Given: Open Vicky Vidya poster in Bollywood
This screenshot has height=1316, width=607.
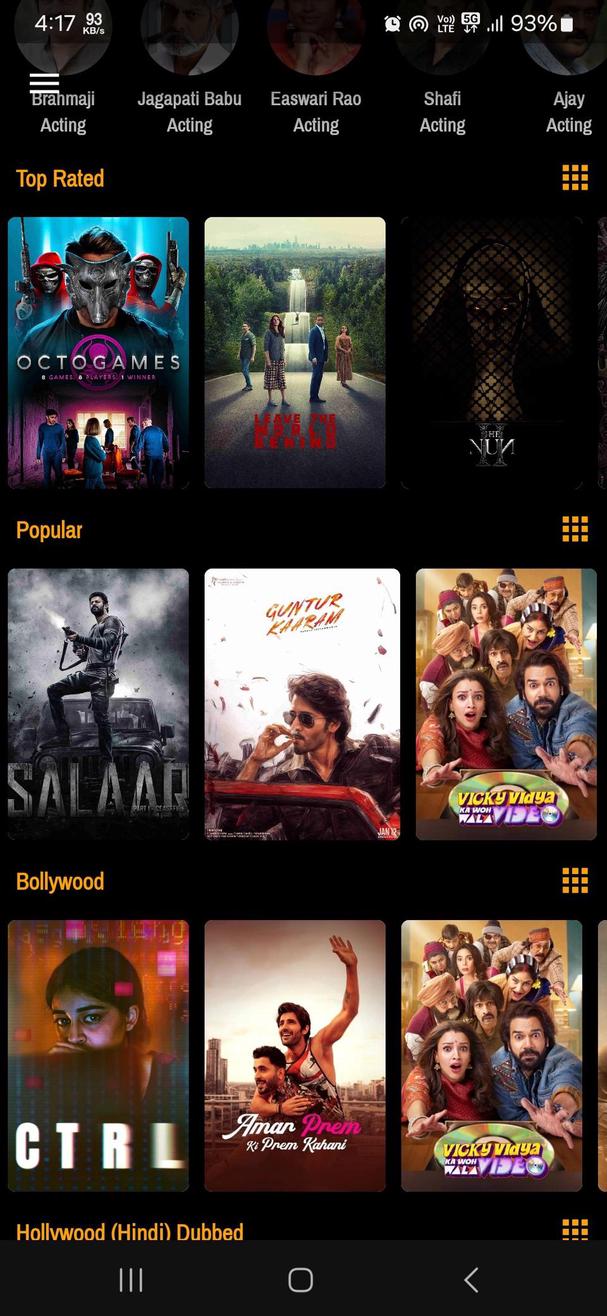Looking at the screenshot, I should tap(491, 1055).
